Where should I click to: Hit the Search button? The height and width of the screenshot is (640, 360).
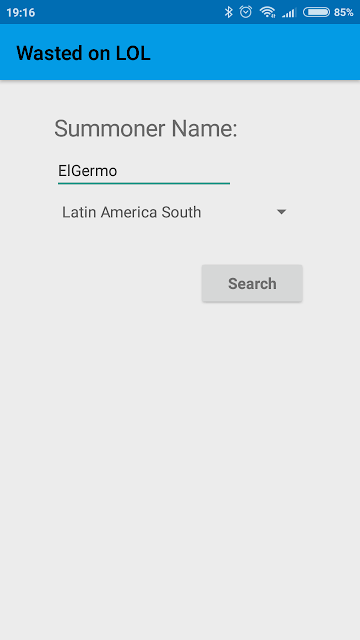point(252,283)
